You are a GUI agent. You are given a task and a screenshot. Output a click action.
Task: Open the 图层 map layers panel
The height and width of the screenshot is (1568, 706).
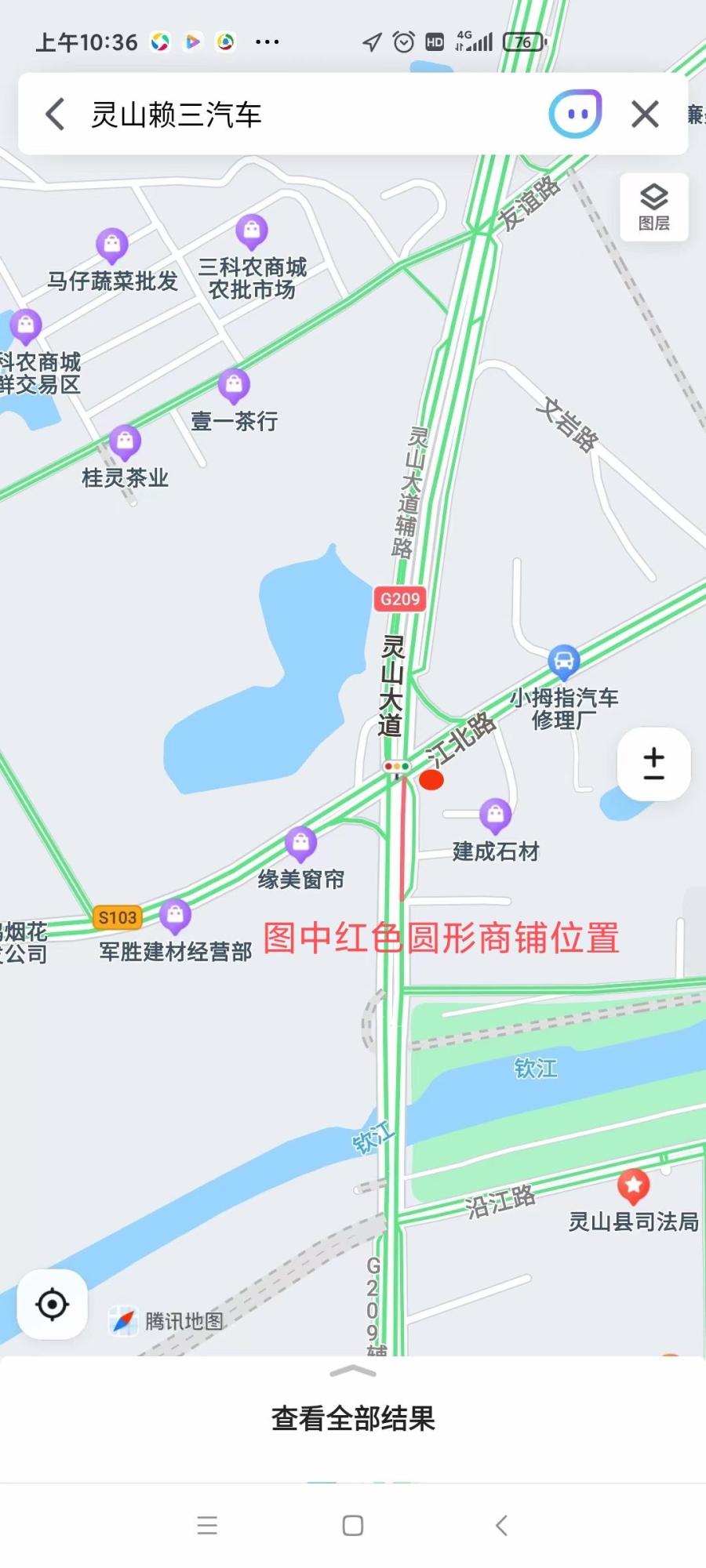(653, 206)
